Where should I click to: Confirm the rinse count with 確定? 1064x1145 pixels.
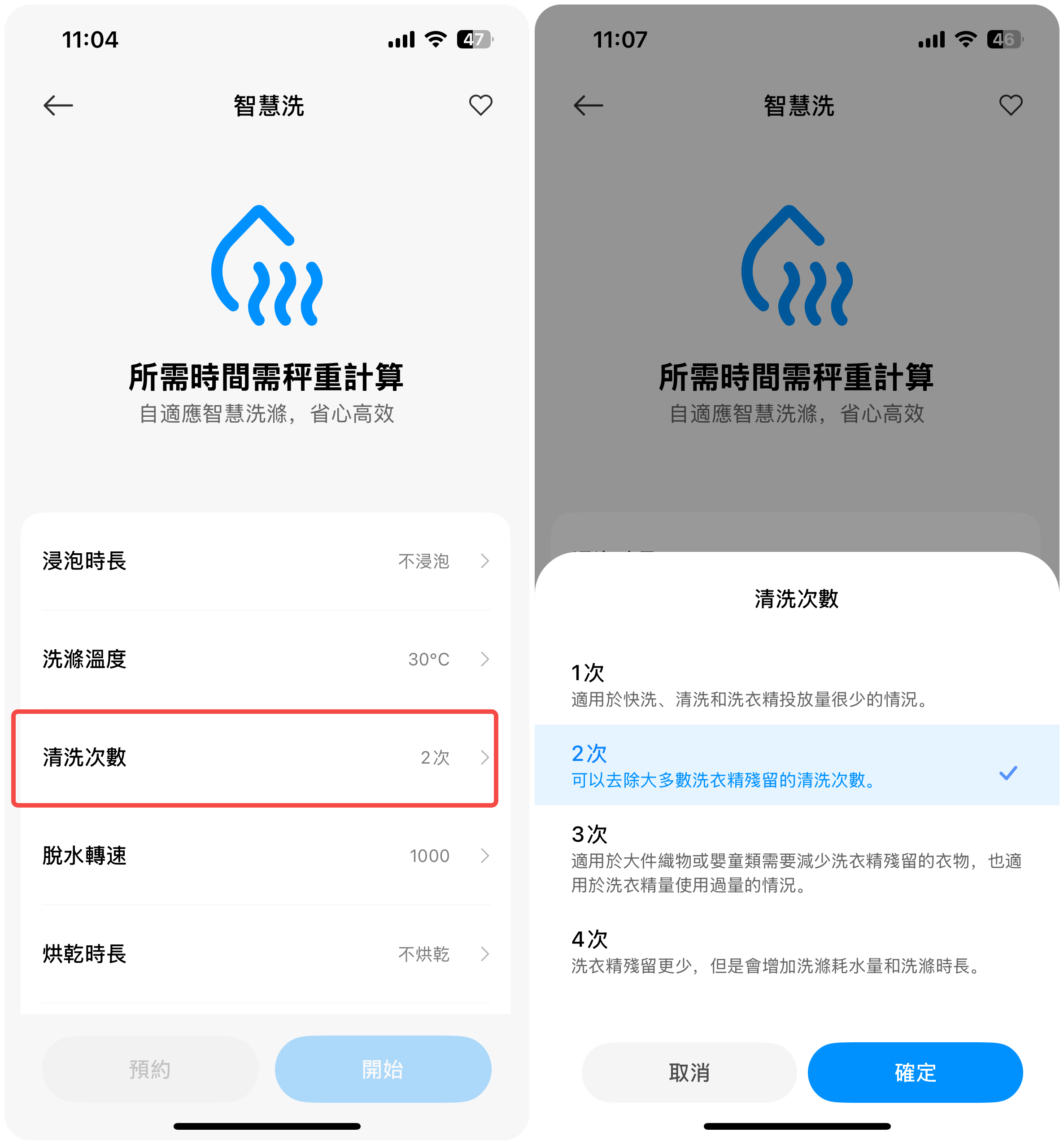(916, 1073)
